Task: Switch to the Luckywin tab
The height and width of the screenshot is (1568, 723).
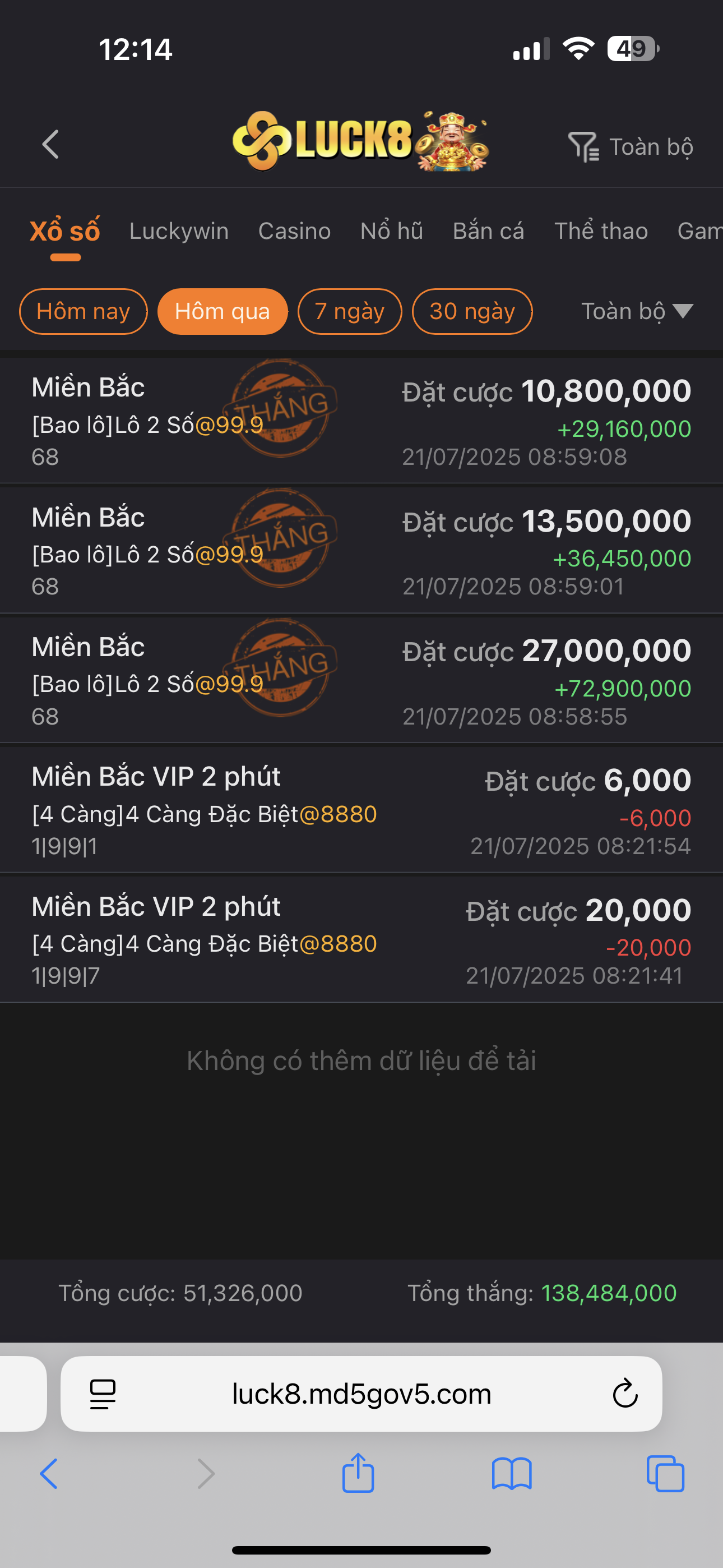Action: [179, 231]
